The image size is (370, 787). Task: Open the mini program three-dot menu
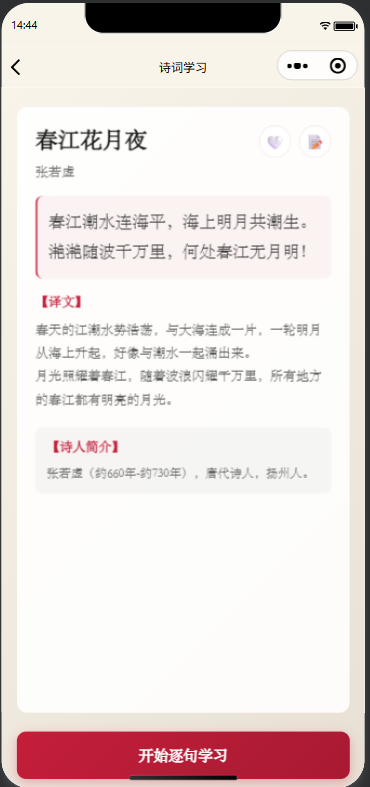click(x=298, y=66)
